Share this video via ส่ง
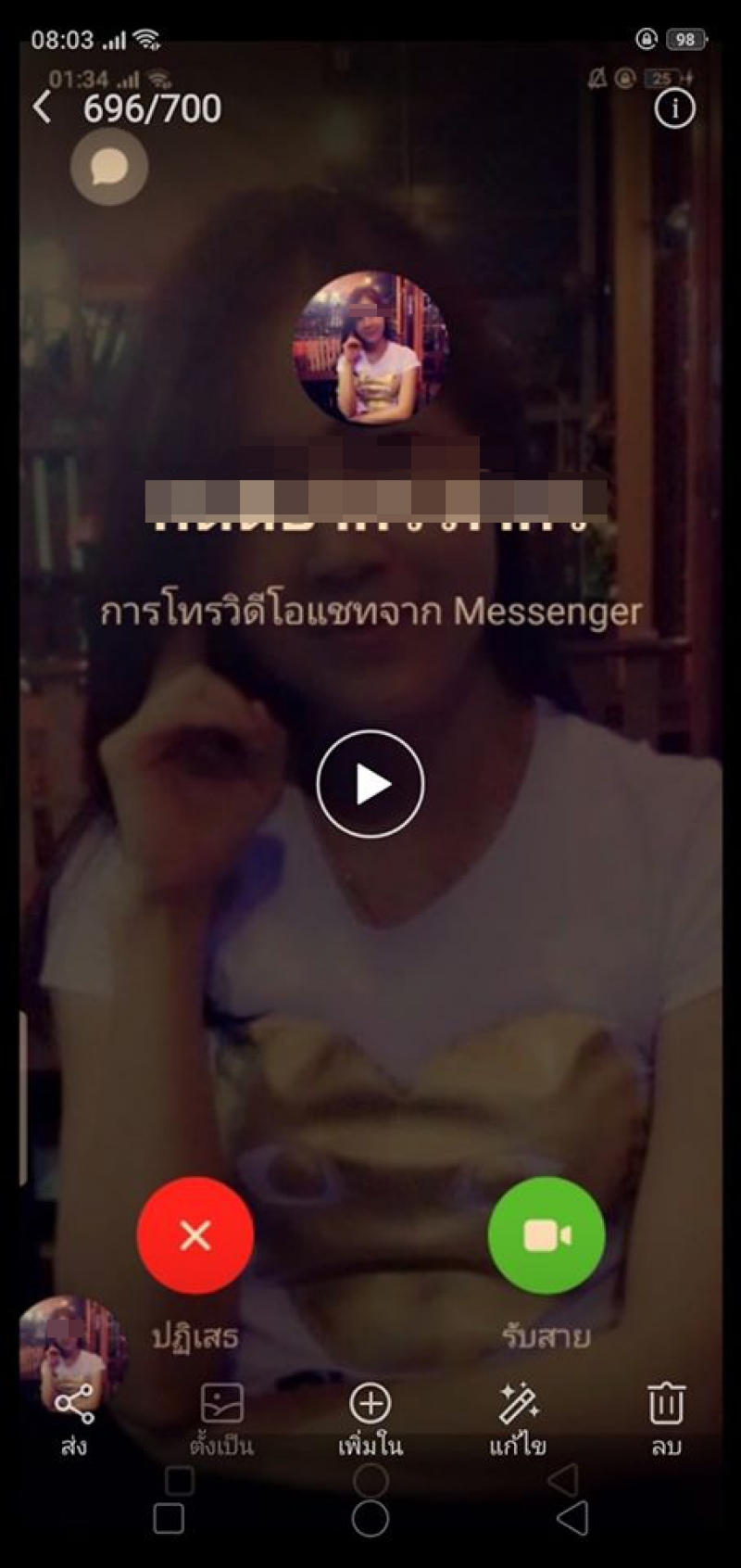Screen dimensions: 741x1568 [74, 1418]
